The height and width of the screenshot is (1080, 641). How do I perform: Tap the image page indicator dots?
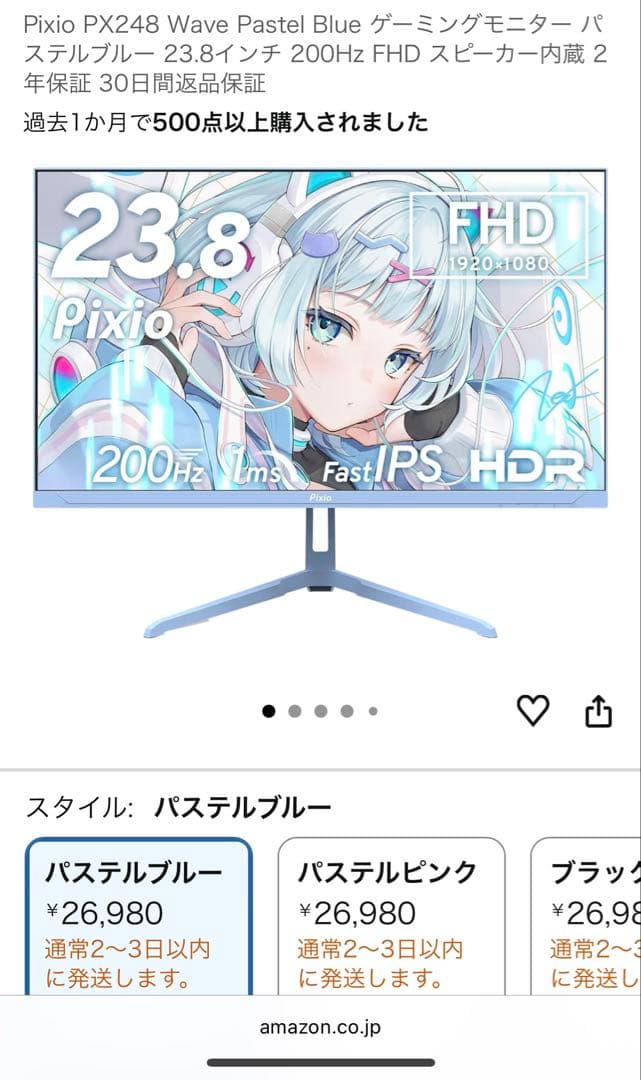point(320,711)
